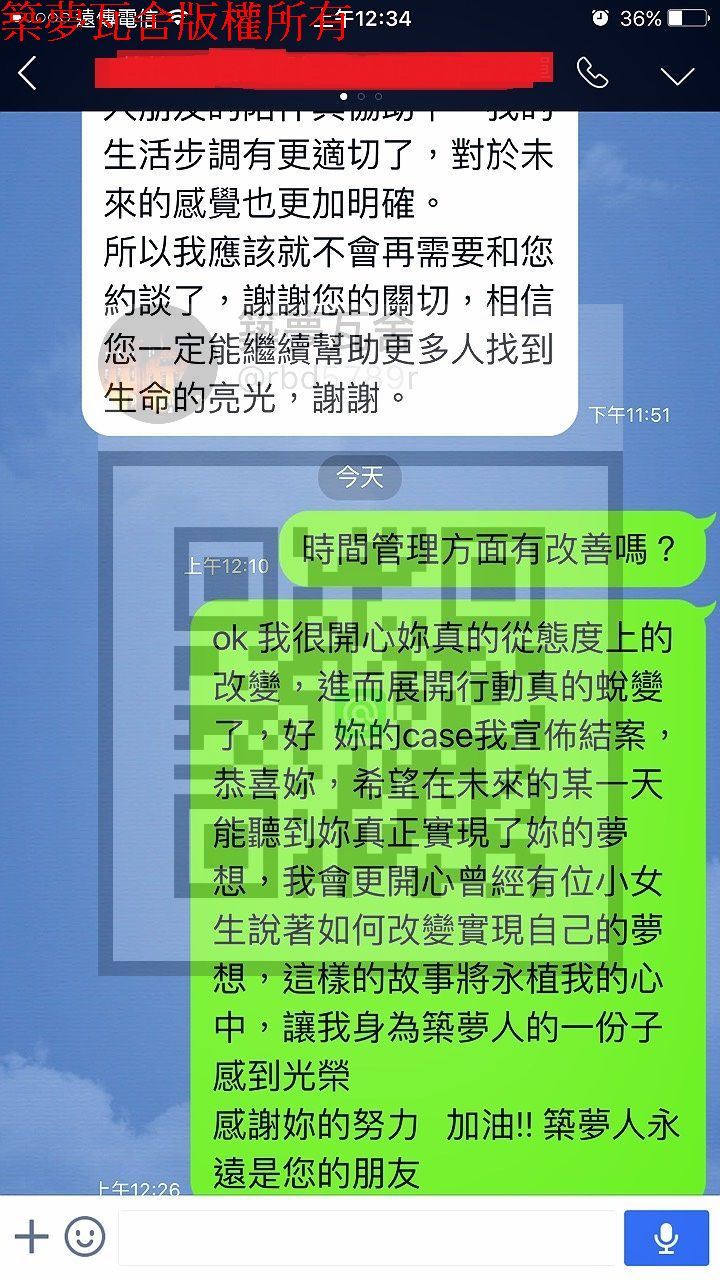Tap the message input field
Viewport: 720px width, 1280px height.
tap(366, 1238)
